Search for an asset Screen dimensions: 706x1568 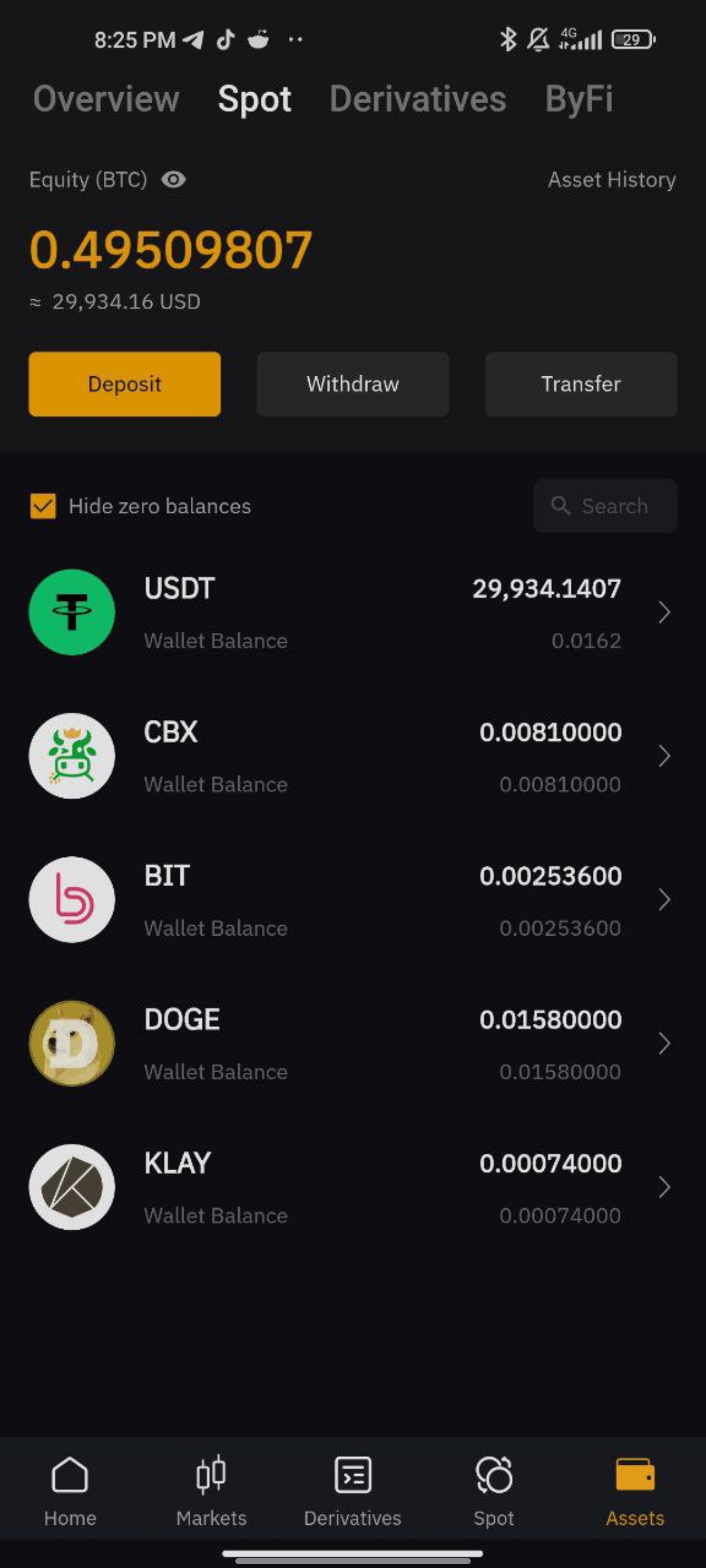click(x=605, y=506)
